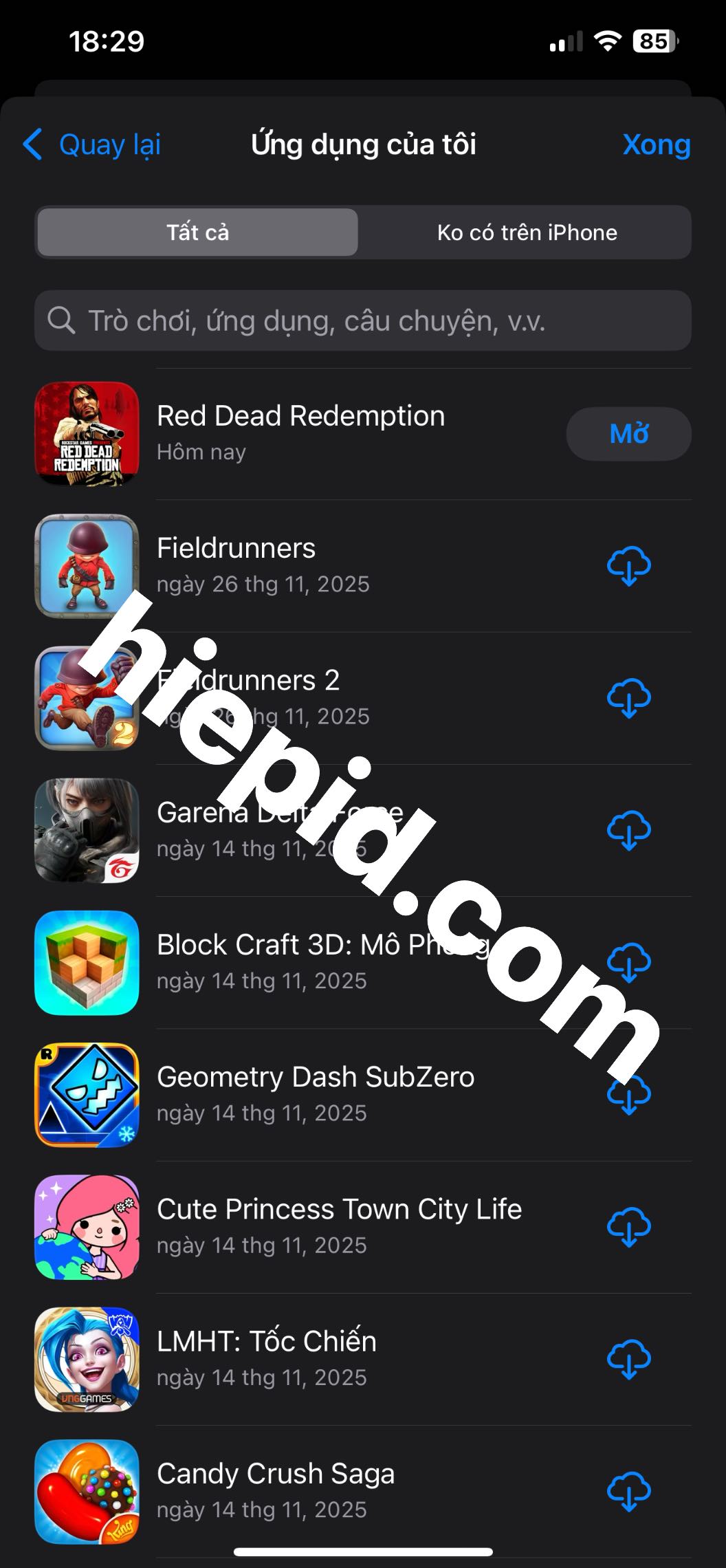Switch to the Tất cả segment
This screenshot has height=1568, width=726.
click(x=197, y=232)
